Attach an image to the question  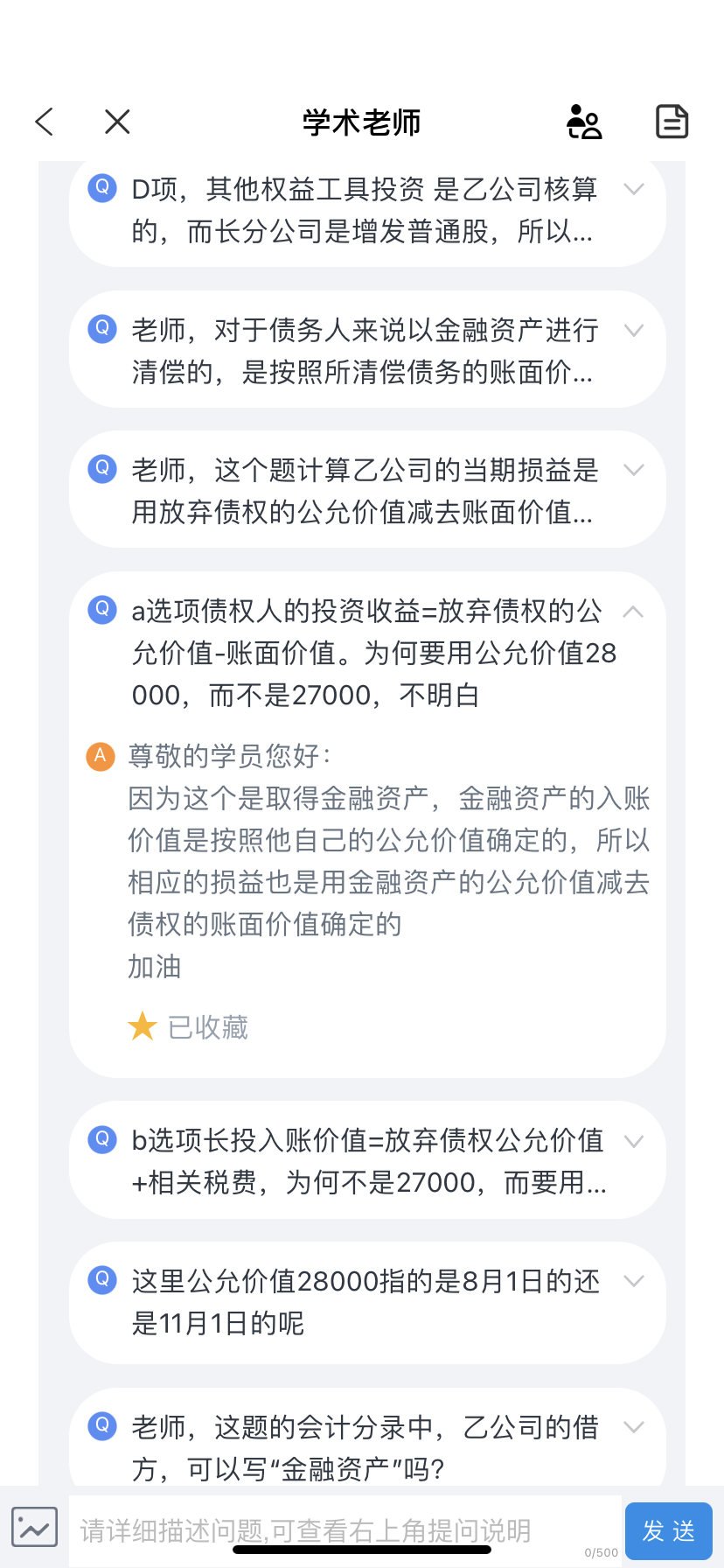coord(34,1528)
